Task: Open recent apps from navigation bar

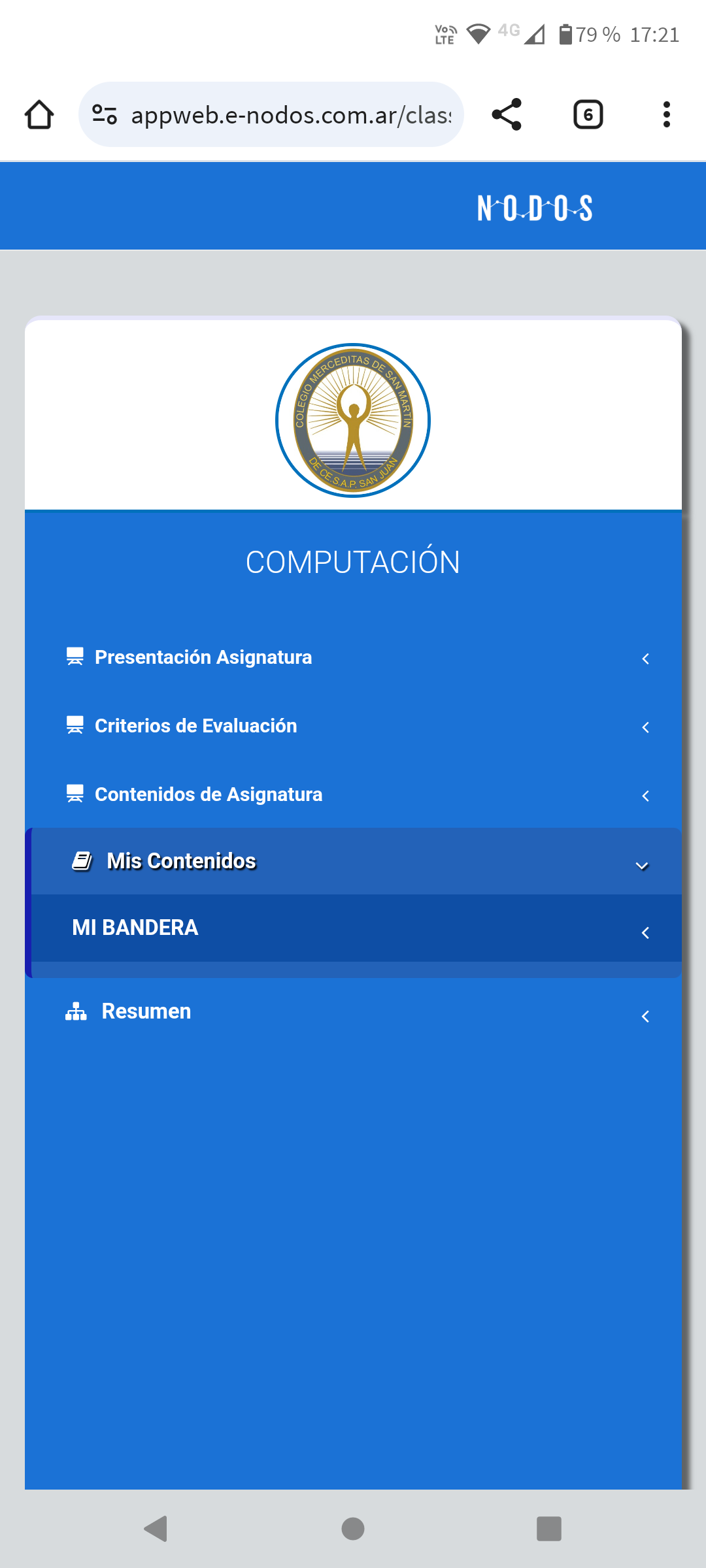Action: tap(548, 1529)
